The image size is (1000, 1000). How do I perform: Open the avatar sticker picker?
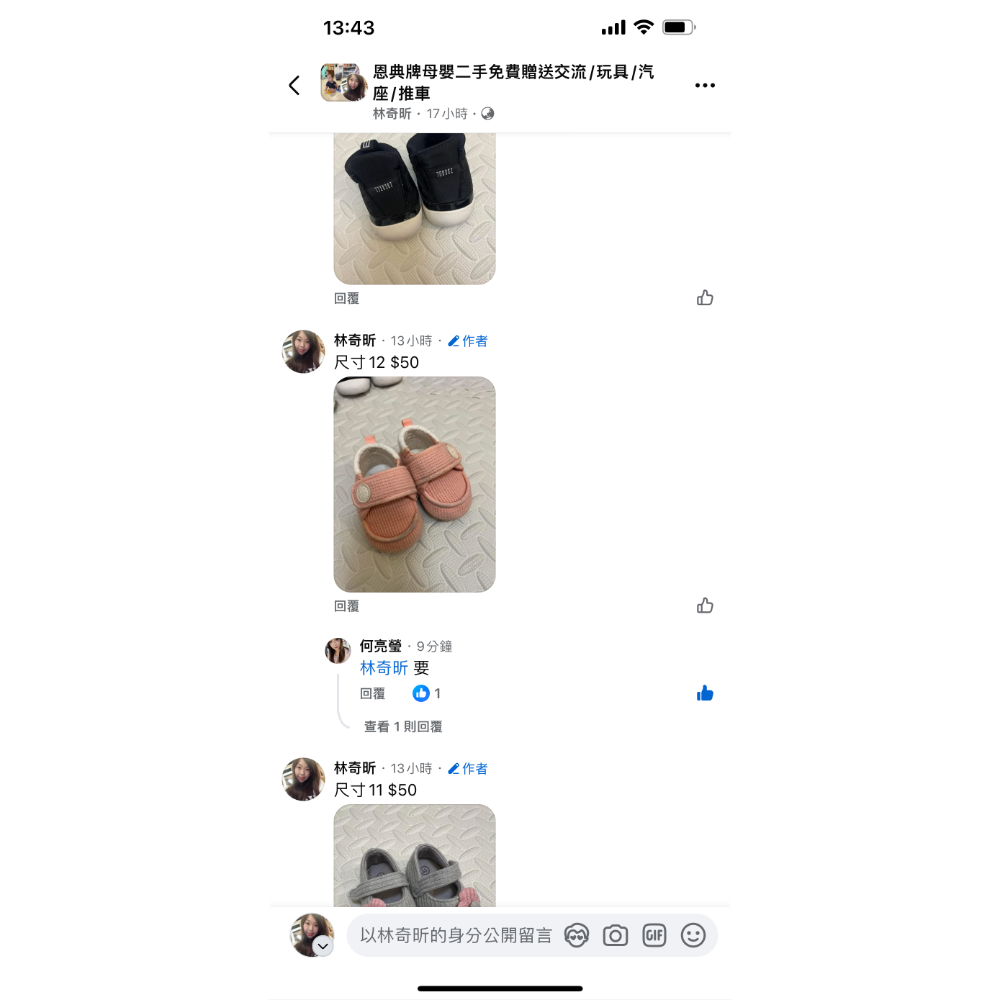tap(576, 936)
